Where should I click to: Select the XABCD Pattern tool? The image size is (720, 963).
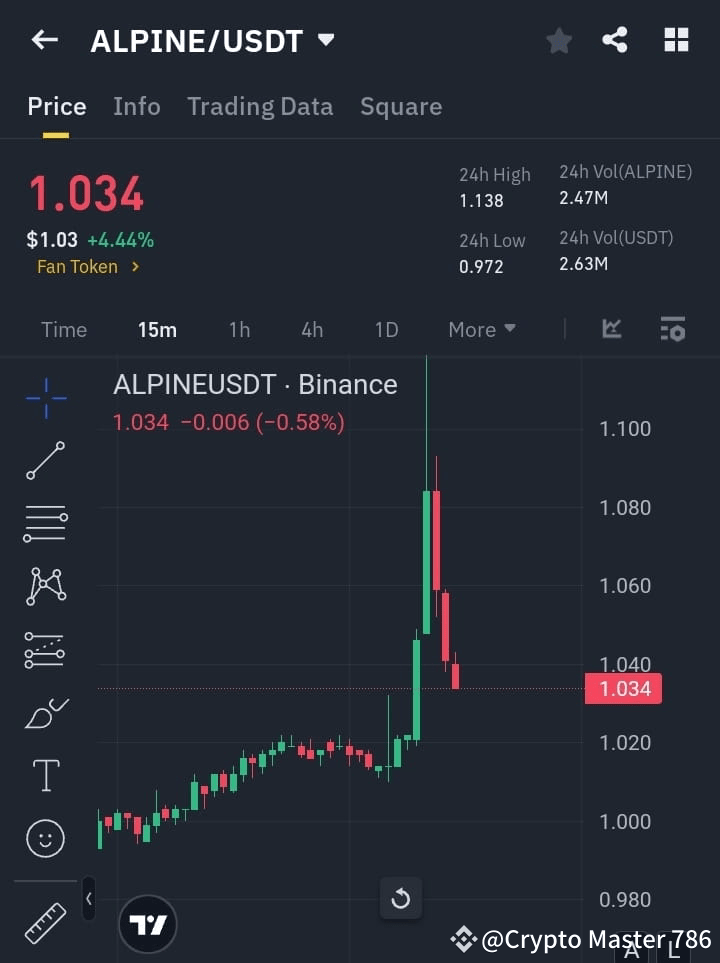[x=44, y=587]
